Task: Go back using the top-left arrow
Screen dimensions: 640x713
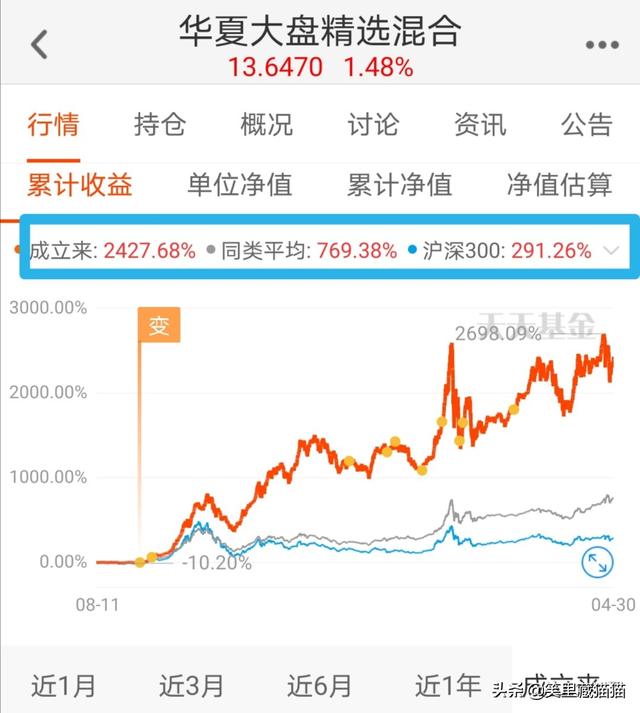Action: (39, 44)
